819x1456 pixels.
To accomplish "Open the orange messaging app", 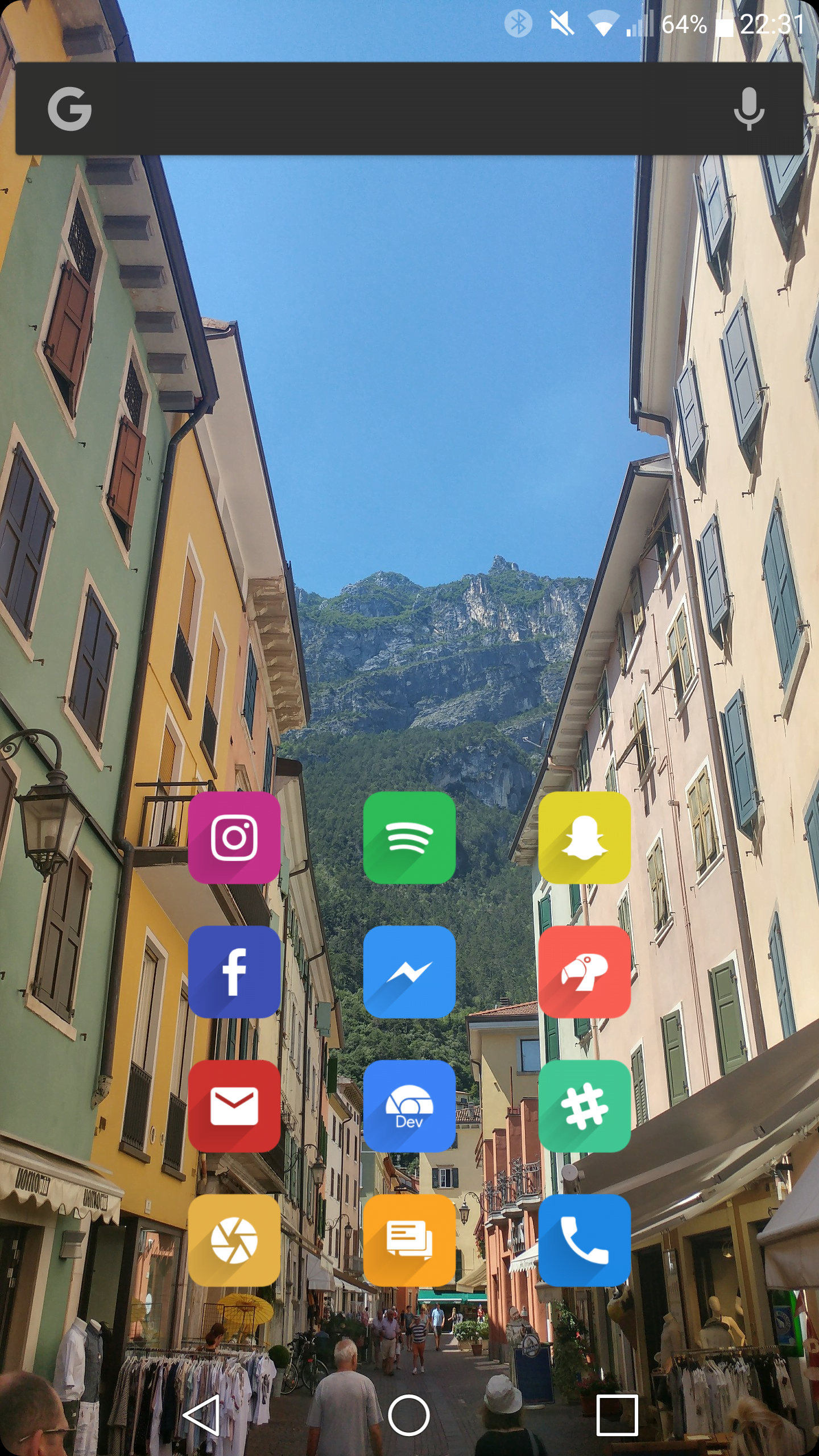I will coord(409,1240).
